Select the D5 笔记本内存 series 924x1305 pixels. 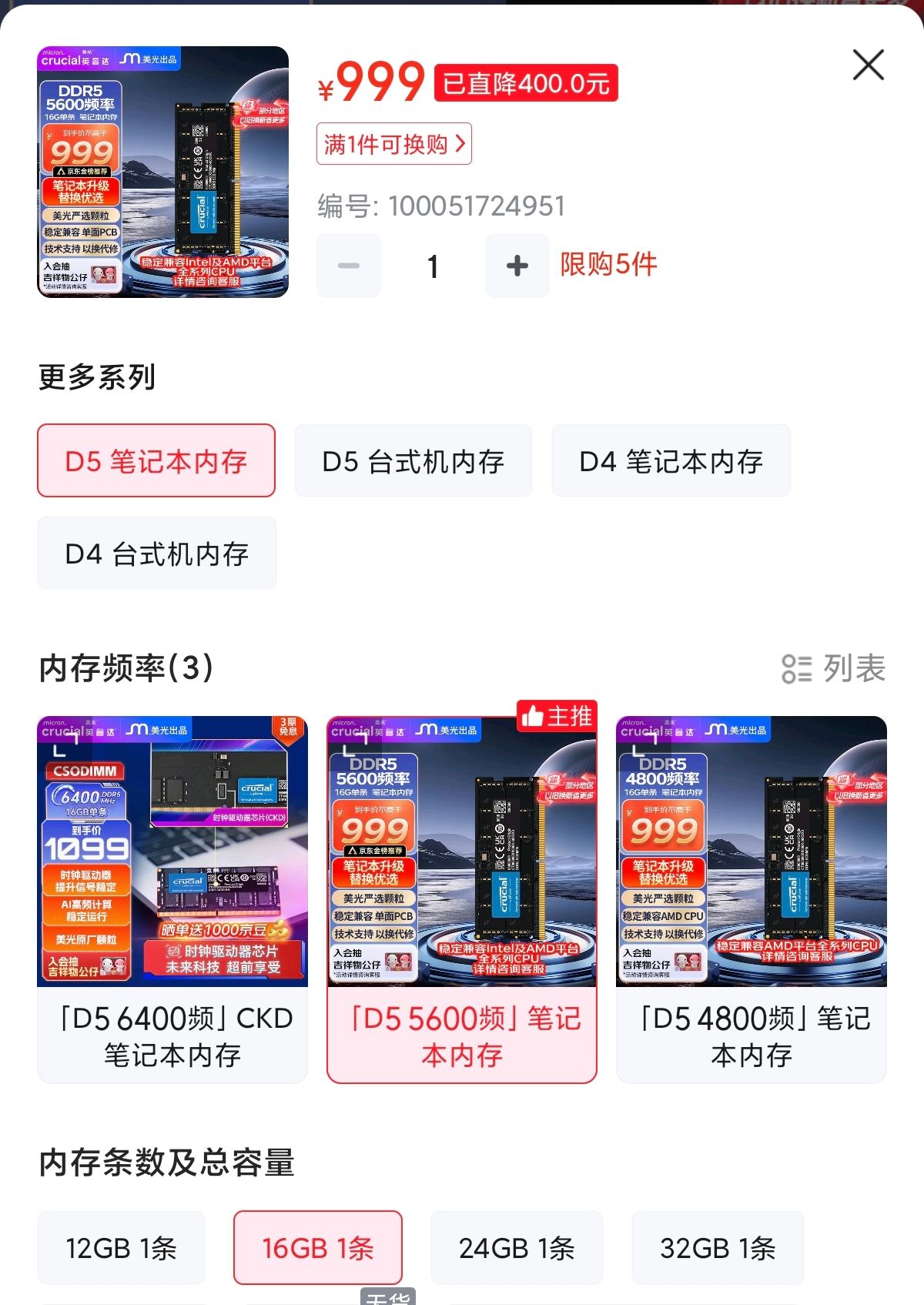[x=156, y=460]
